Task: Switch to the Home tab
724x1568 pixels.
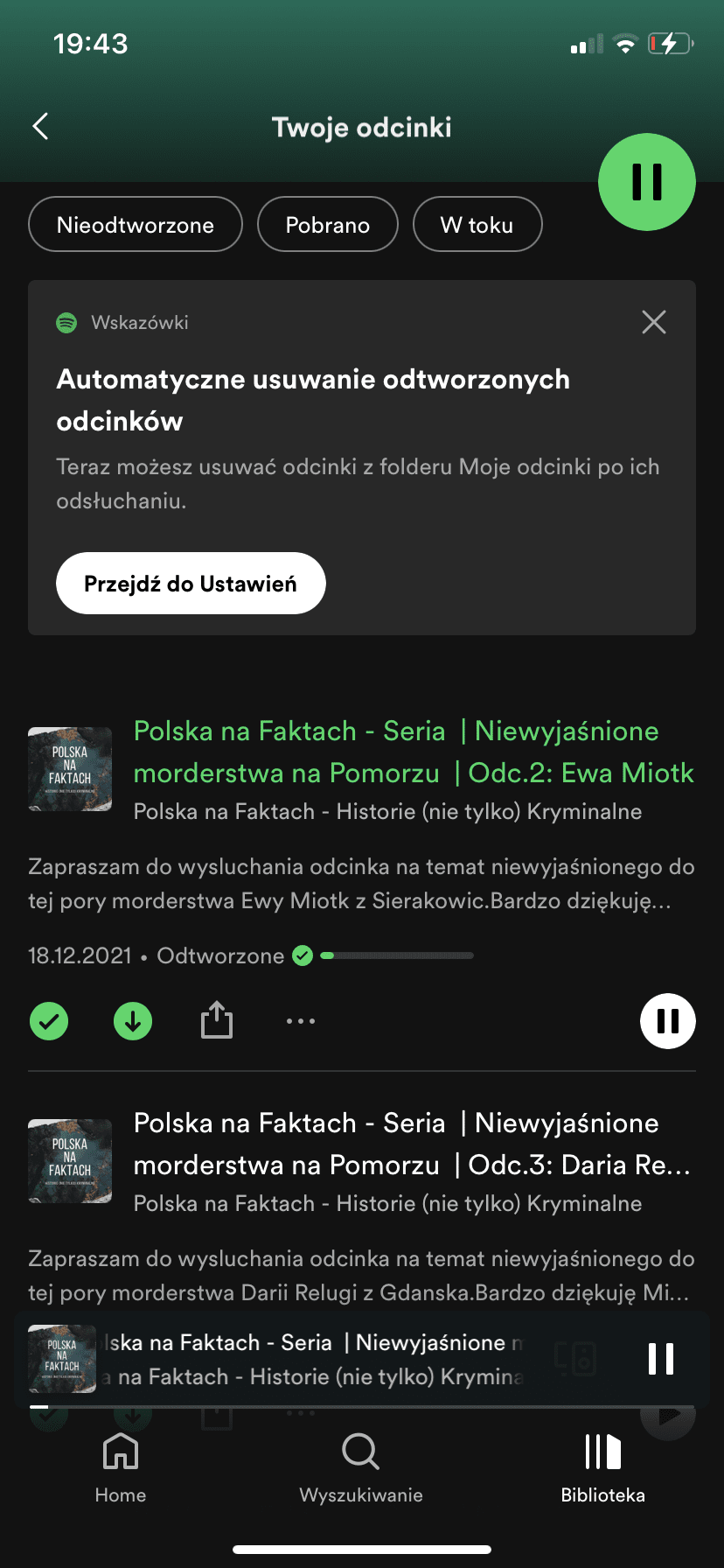Action: (121, 1467)
